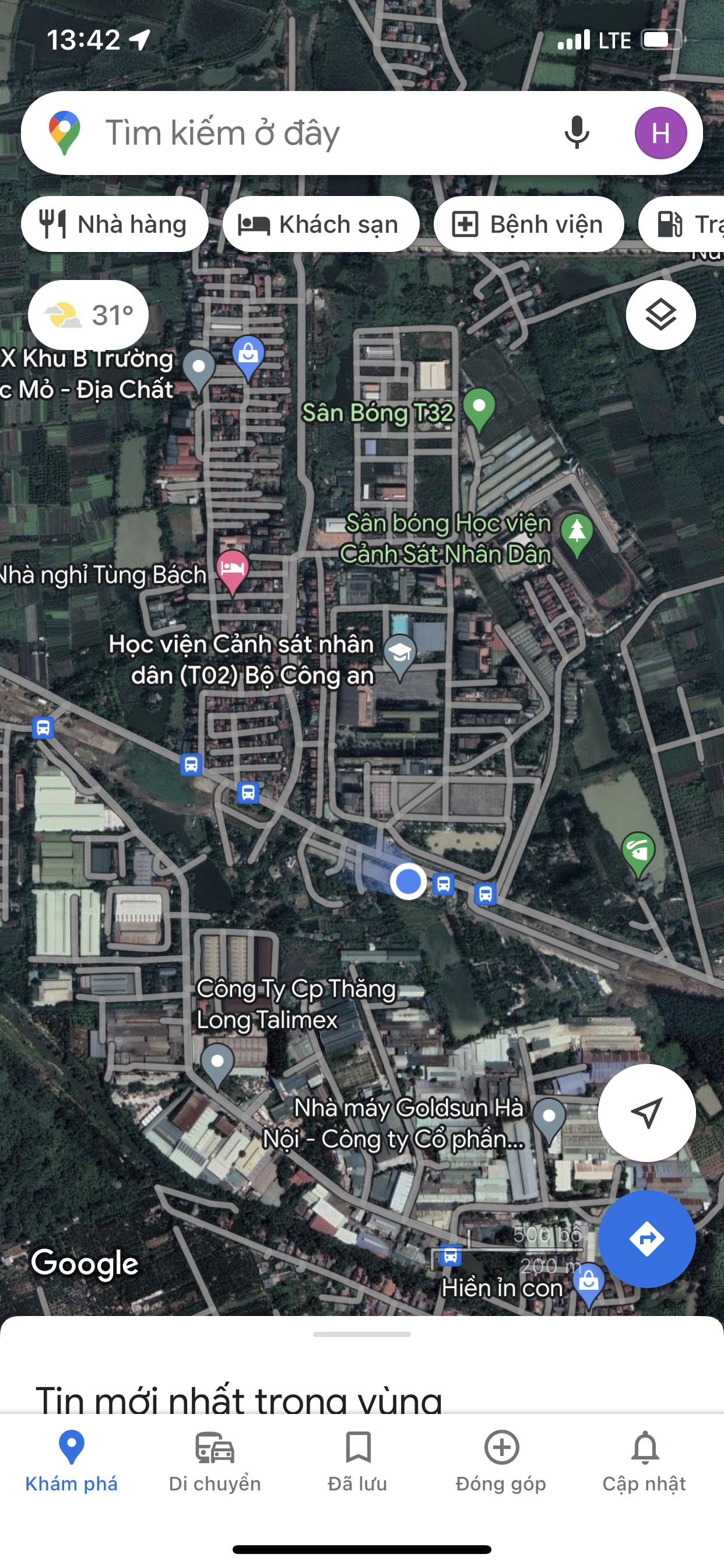Open the map layers selector
Screen dimensions: 724x1568
coord(660,314)
